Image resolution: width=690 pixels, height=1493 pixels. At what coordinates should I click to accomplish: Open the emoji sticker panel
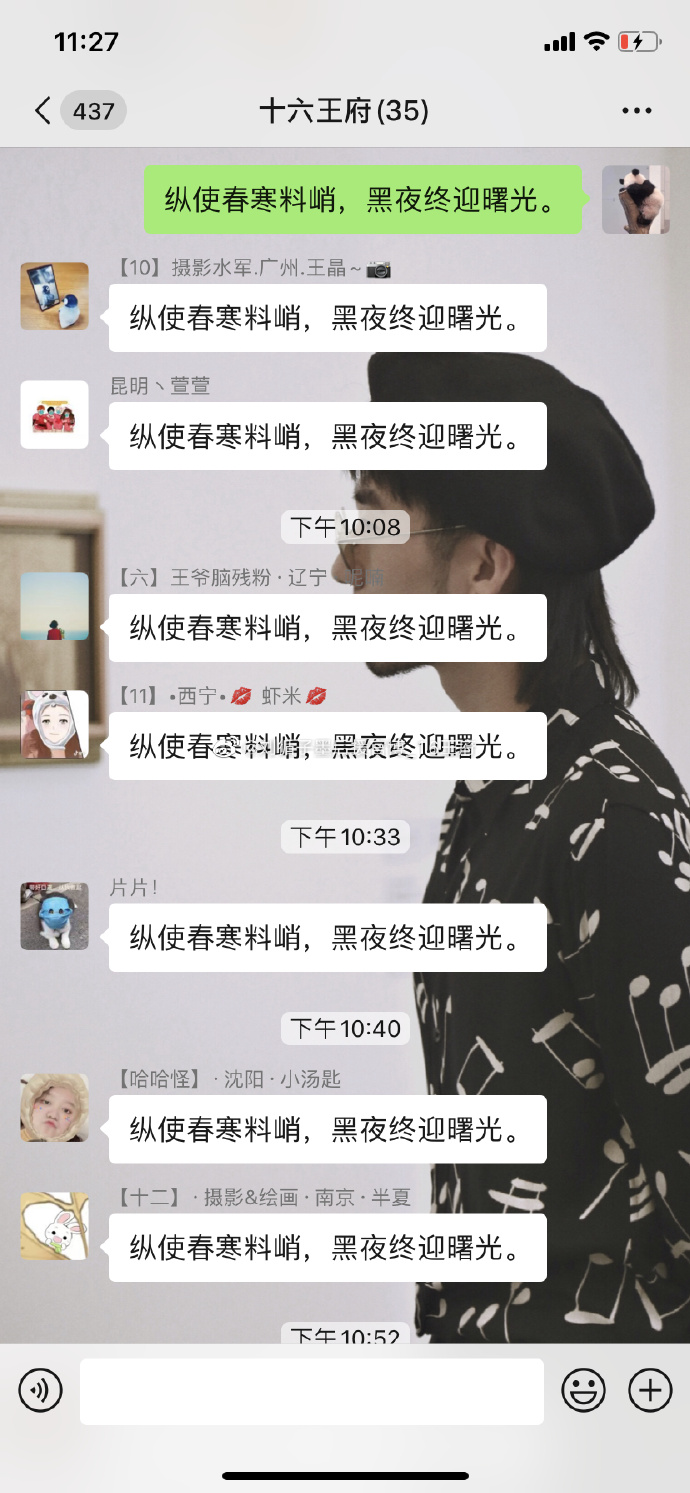pos(583,1390)
